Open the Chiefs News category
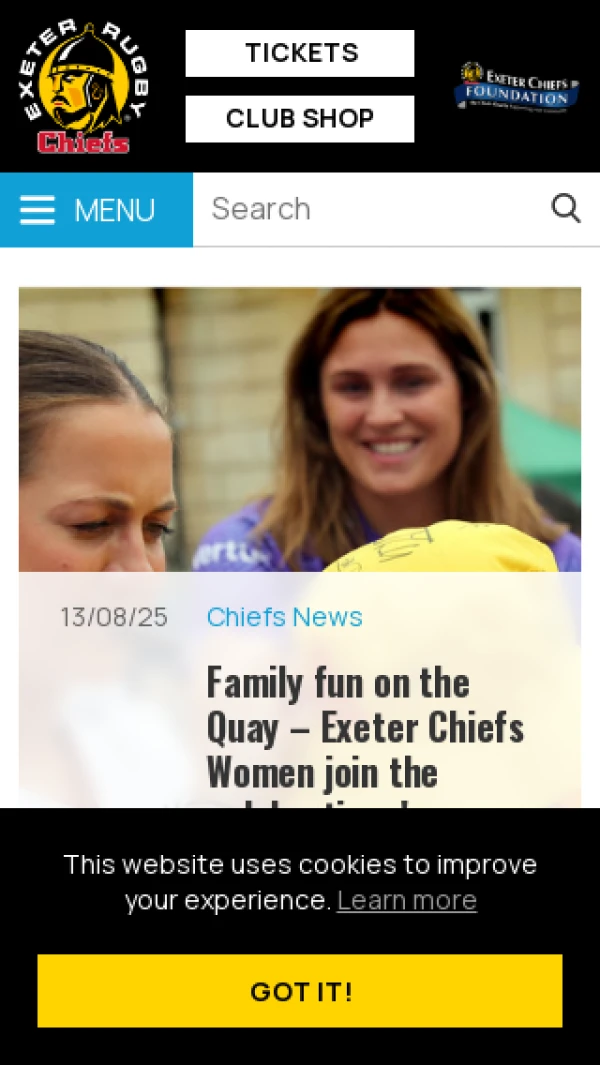The width and height of the screenshot is (600, 1065). coord(284,617)
